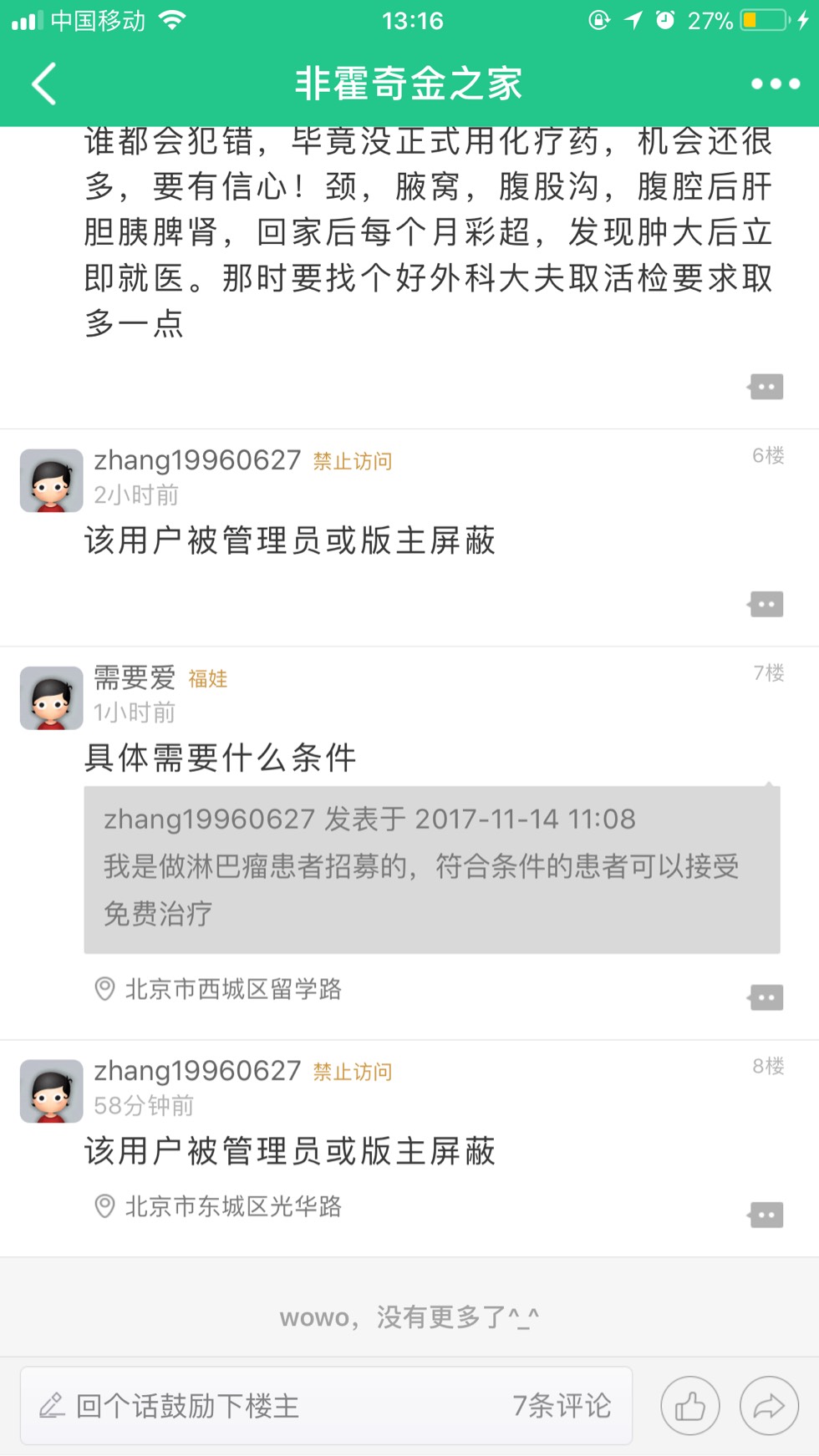Reply to the 8楼 comment

pyautogui.click(x=766, y=1215)
